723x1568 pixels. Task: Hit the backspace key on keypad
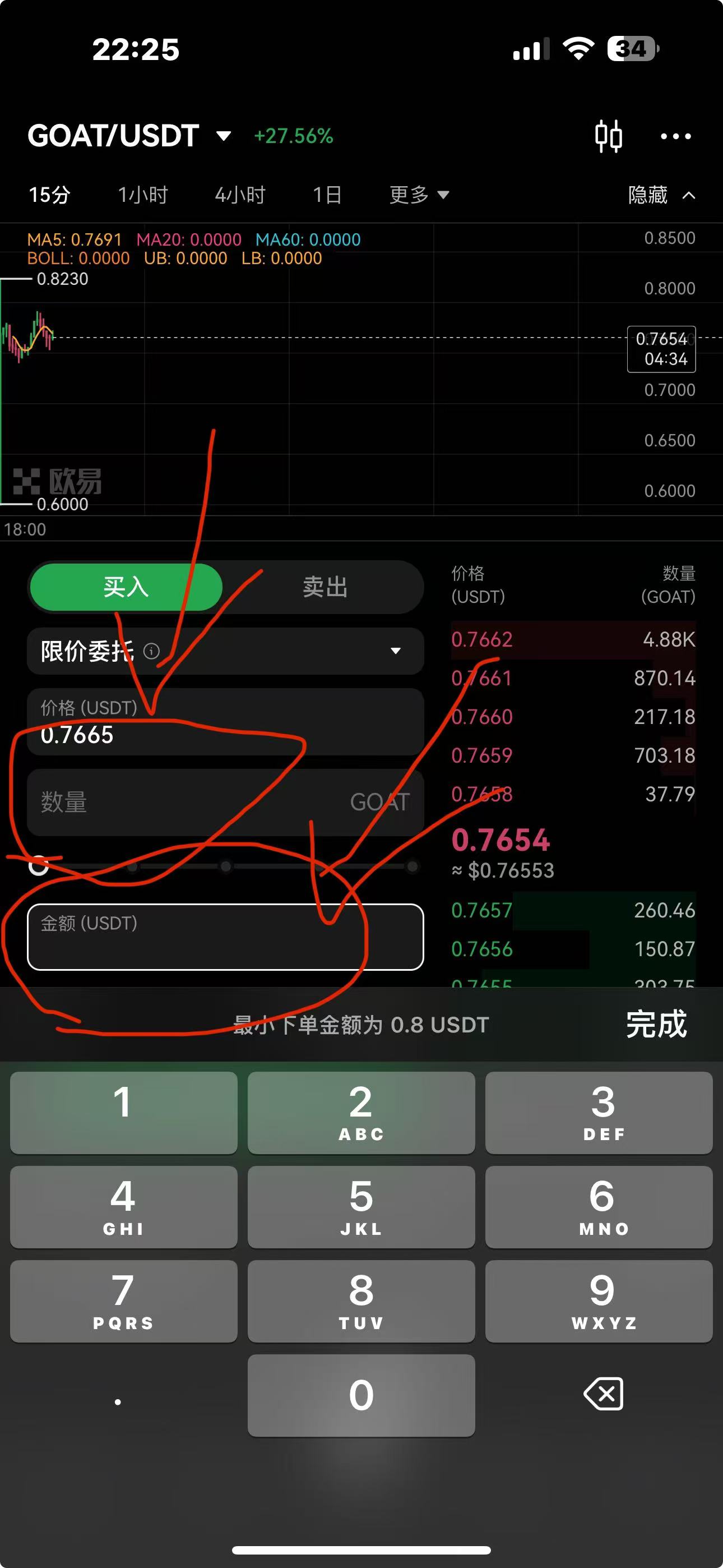pos(603,1394)
